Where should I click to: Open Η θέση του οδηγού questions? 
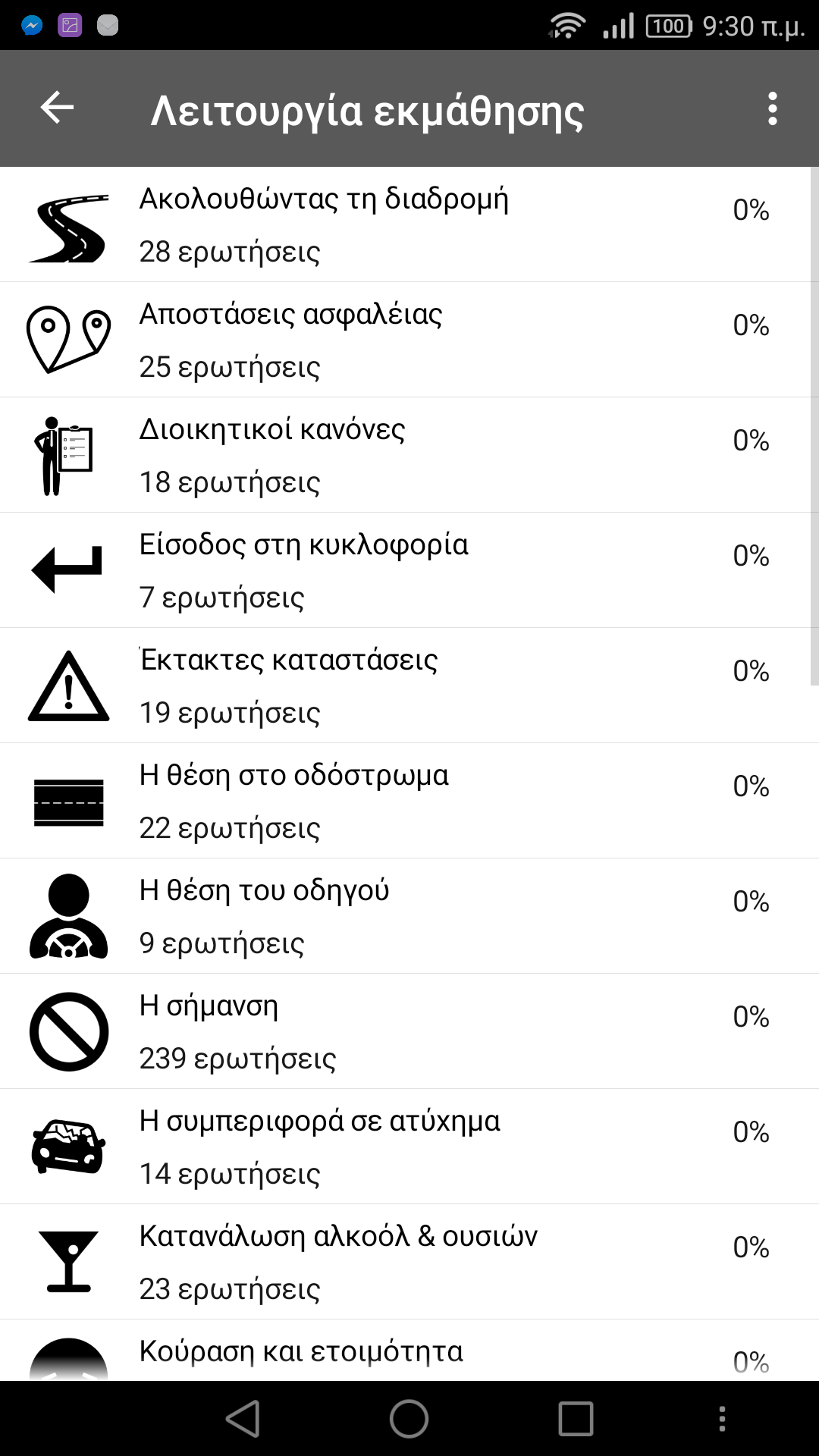pyautogui.click(x=409, y=916)
